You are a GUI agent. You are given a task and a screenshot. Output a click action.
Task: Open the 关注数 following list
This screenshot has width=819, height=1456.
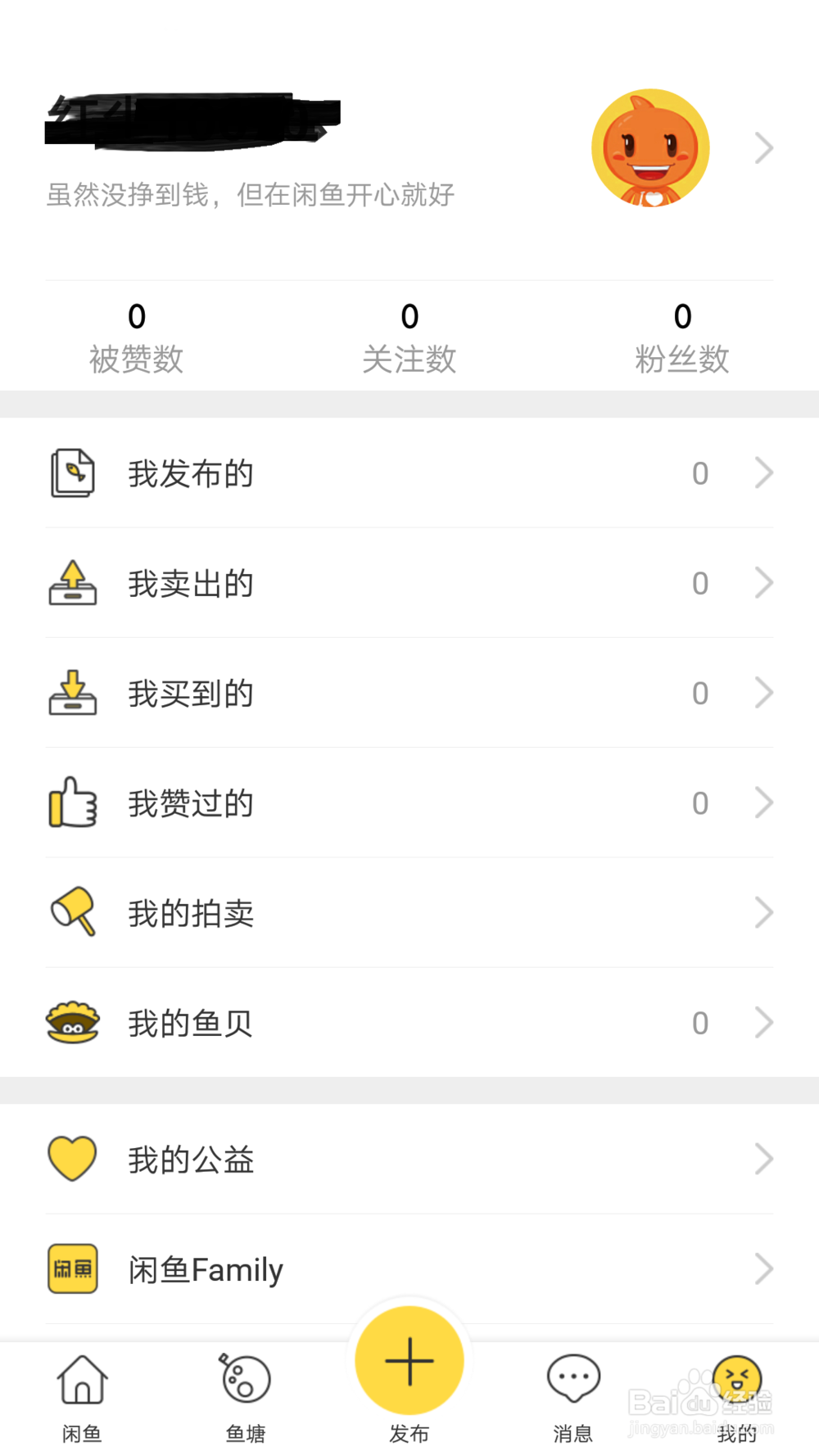pos(409,337)
